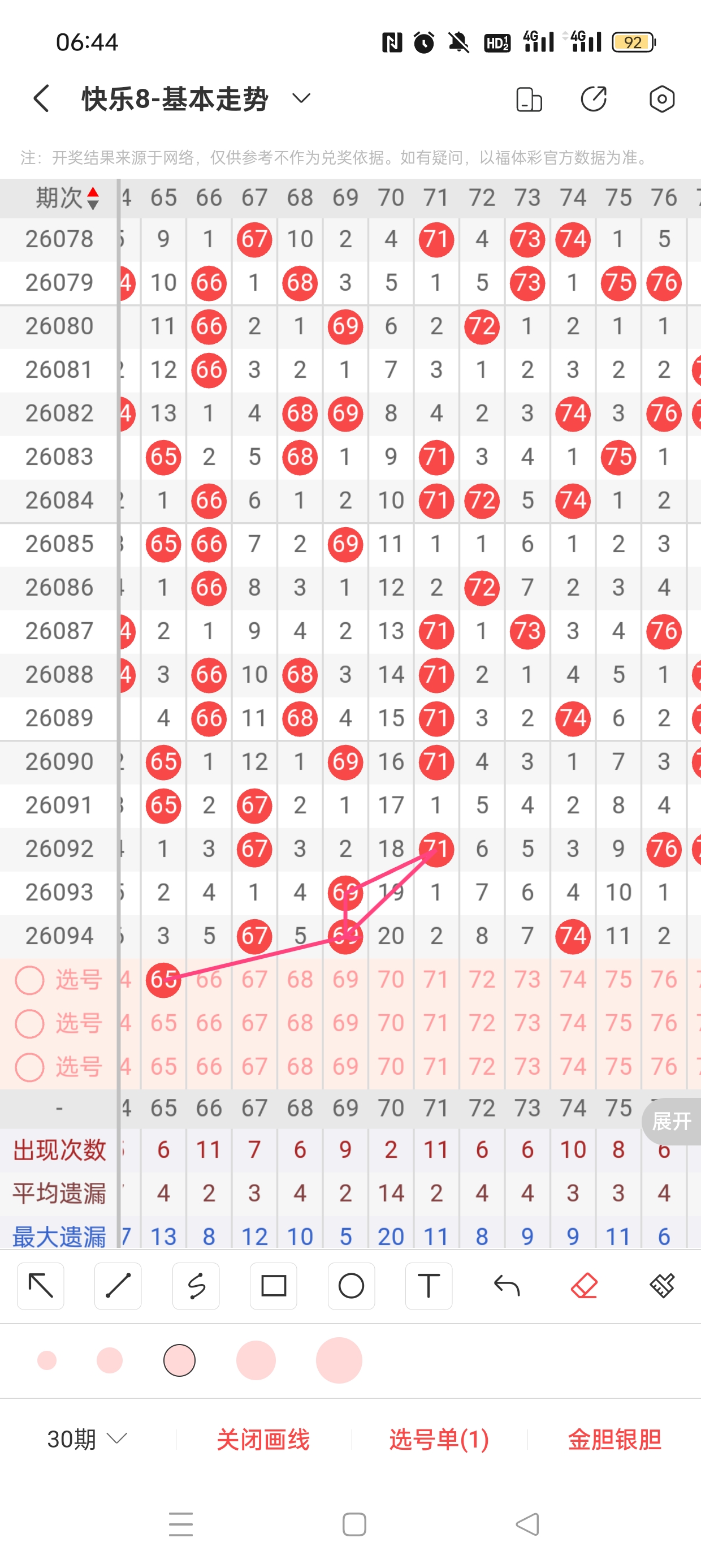The width and height of the screenshot is (701, 1568).
Task: Pick the rectangle drawing tool
Action: tap(273, 1286)
